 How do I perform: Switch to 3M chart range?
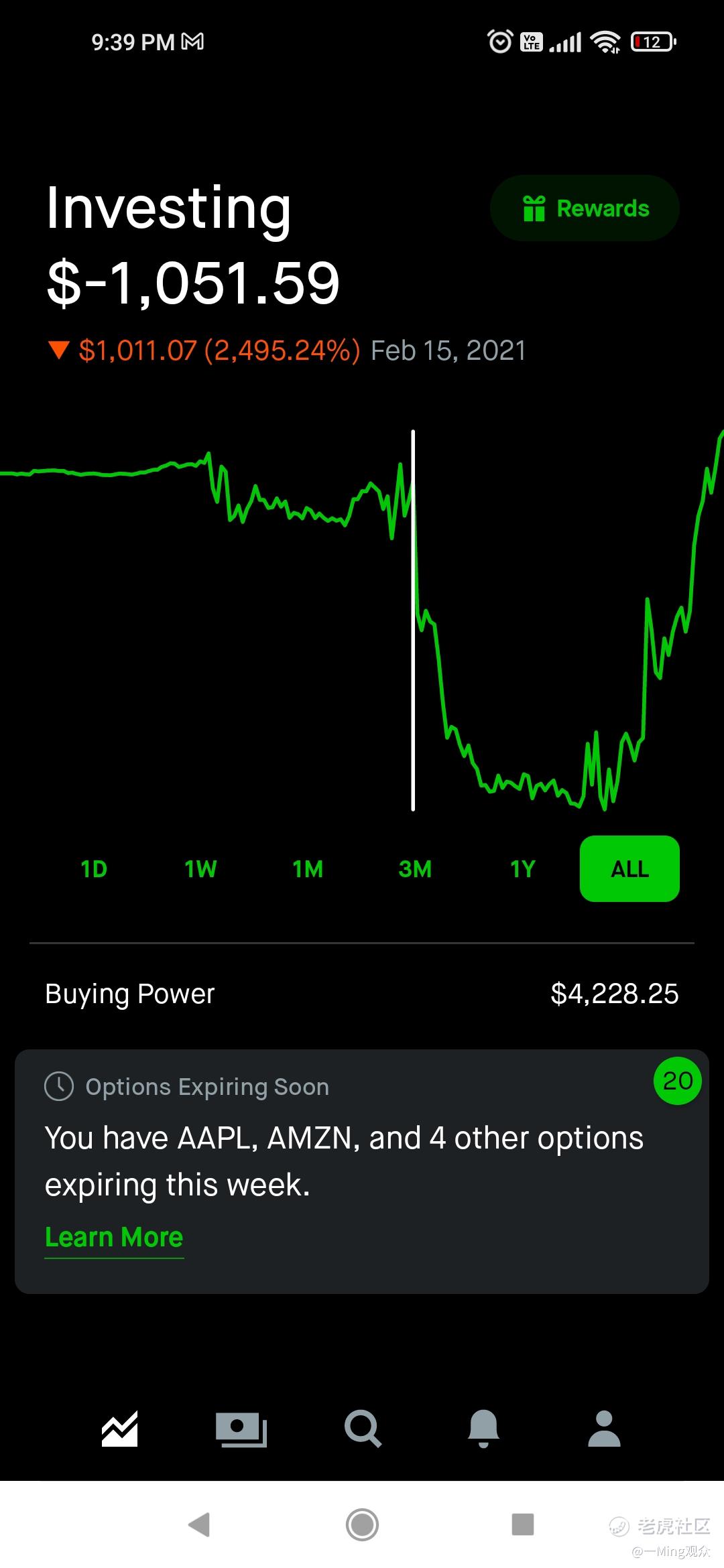click(415, 869)
